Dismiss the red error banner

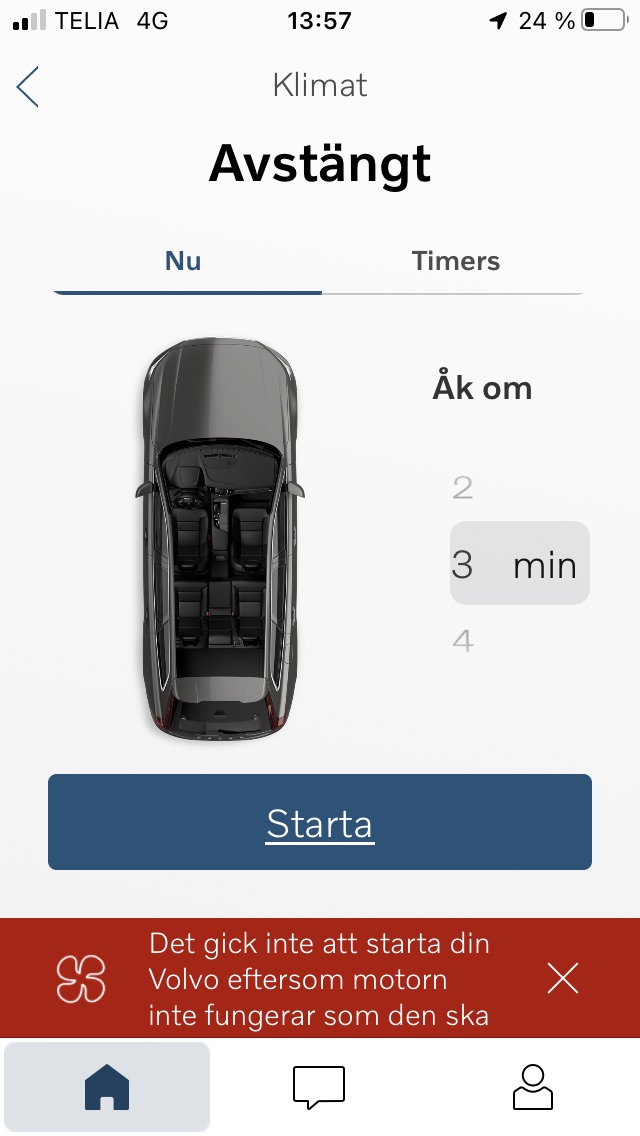(x=563, y=979)
